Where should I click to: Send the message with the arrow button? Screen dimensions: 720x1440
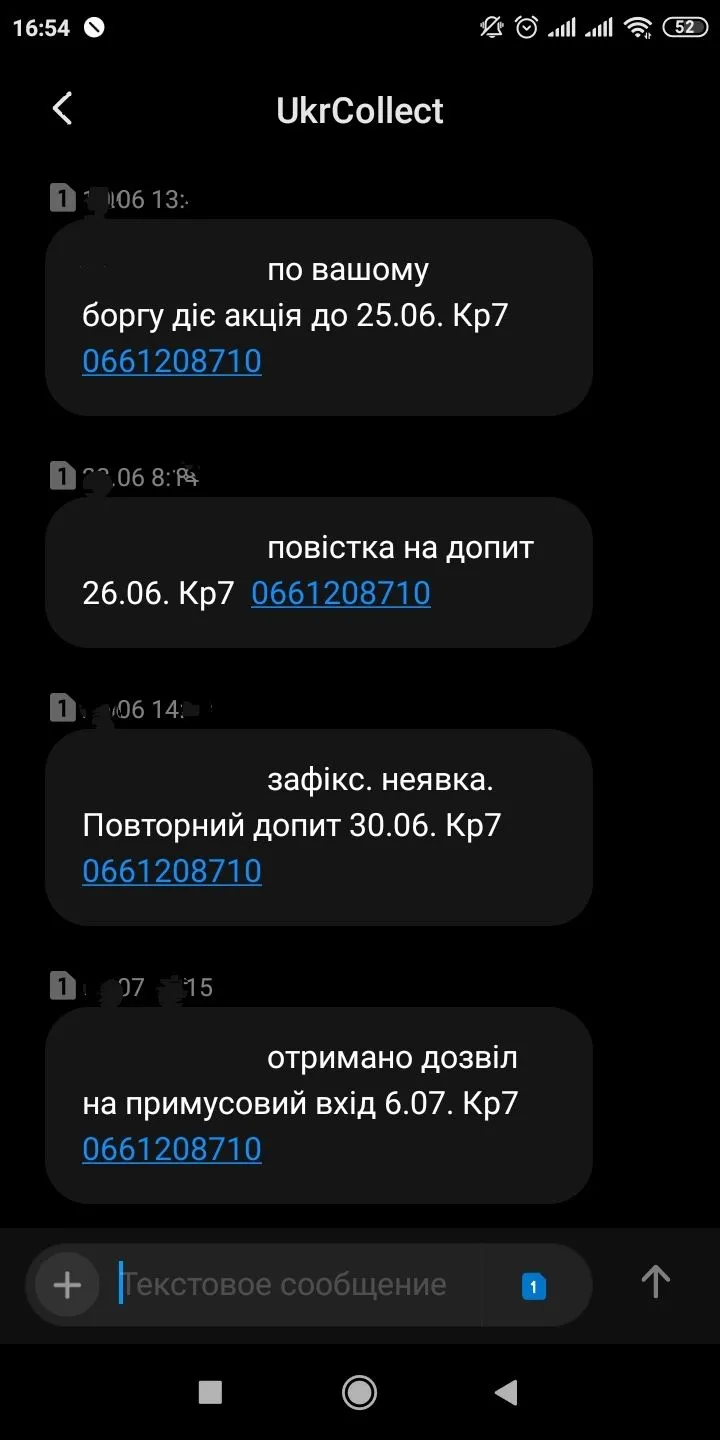click(x=655, y=1281)
